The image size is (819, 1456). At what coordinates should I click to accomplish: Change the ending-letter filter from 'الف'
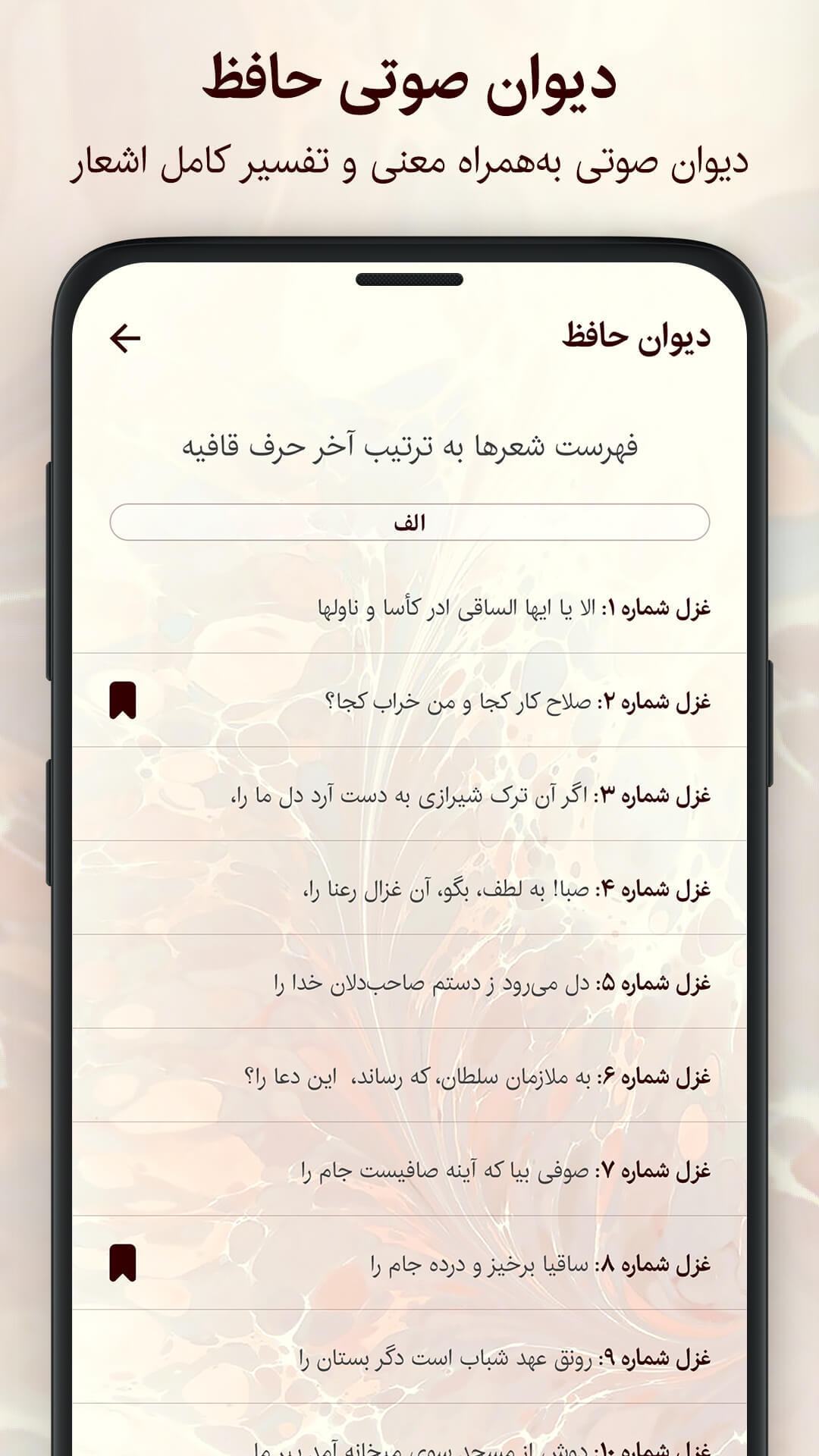(409, 520)
